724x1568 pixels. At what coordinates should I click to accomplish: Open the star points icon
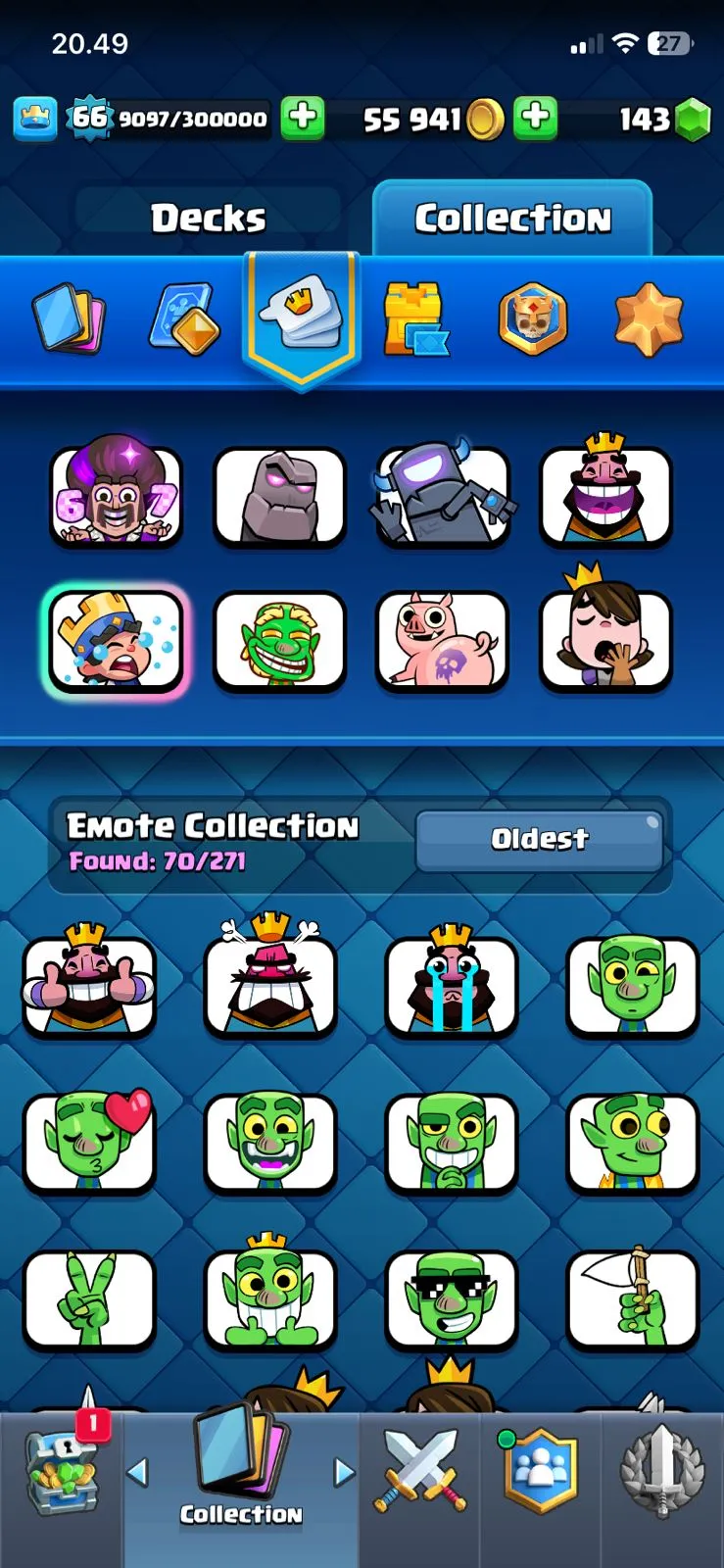click(649, 318)
